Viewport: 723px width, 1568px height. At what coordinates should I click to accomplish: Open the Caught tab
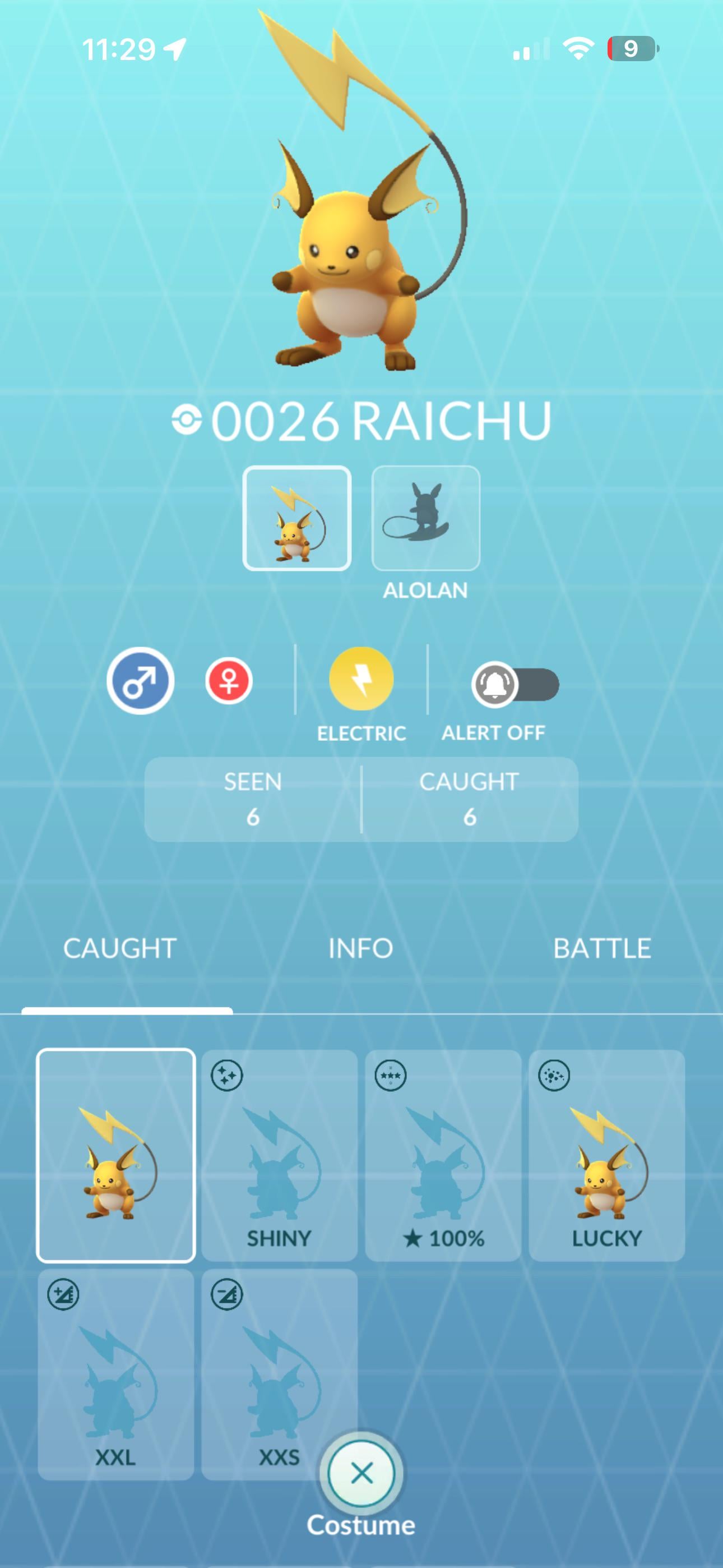(x=120, y=948)
